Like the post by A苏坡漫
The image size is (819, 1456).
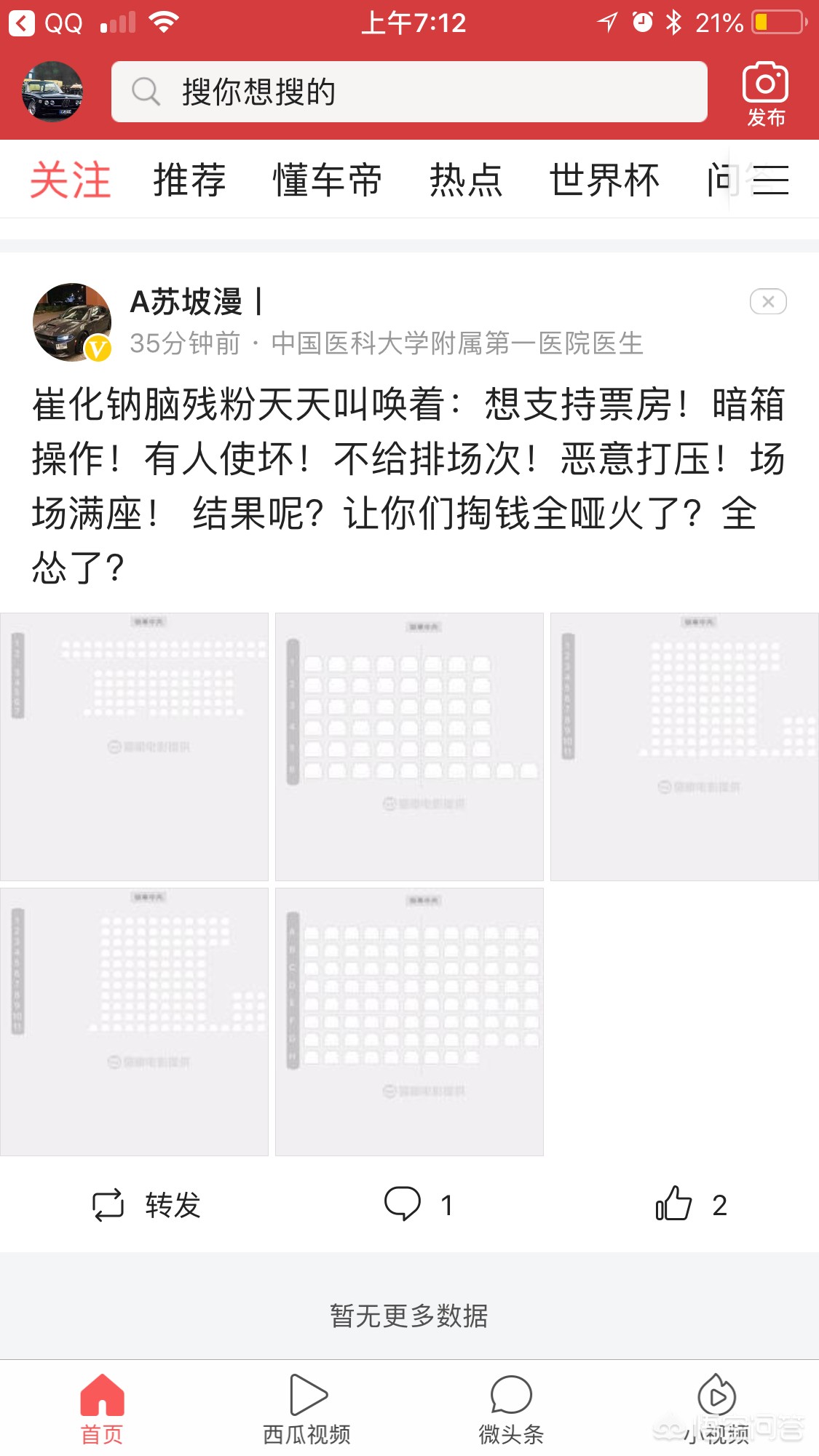691,1204
